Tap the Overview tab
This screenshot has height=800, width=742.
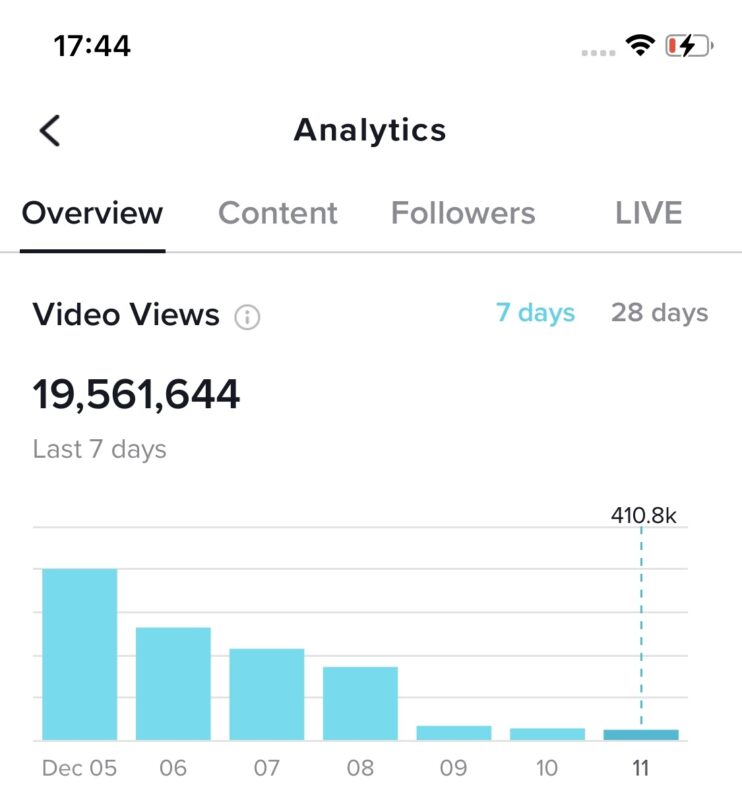[x=92, y=213]
